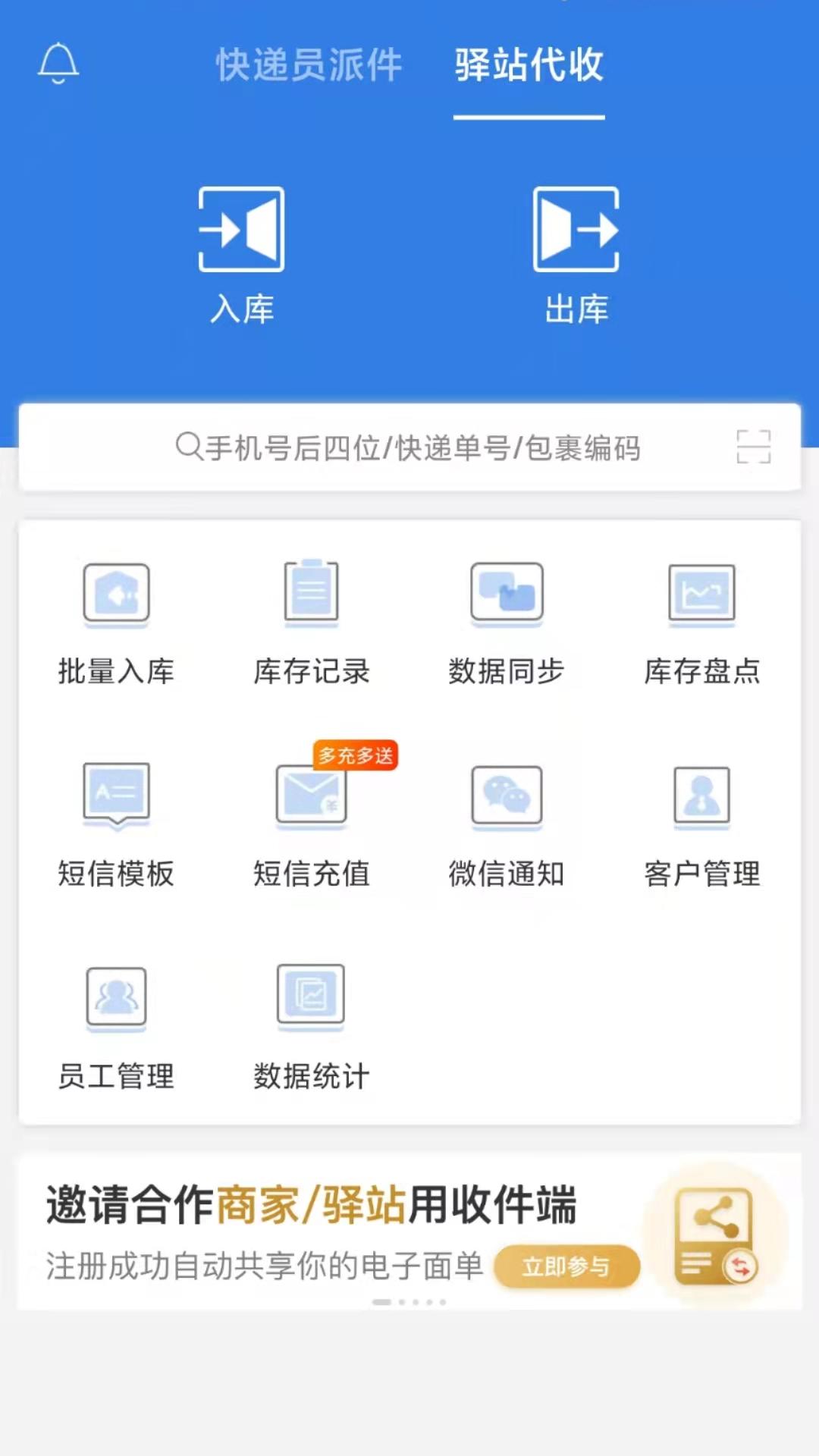Open 微信通知 WeChat notifications
Viewport: 819px width, 1456px height.
506,823
